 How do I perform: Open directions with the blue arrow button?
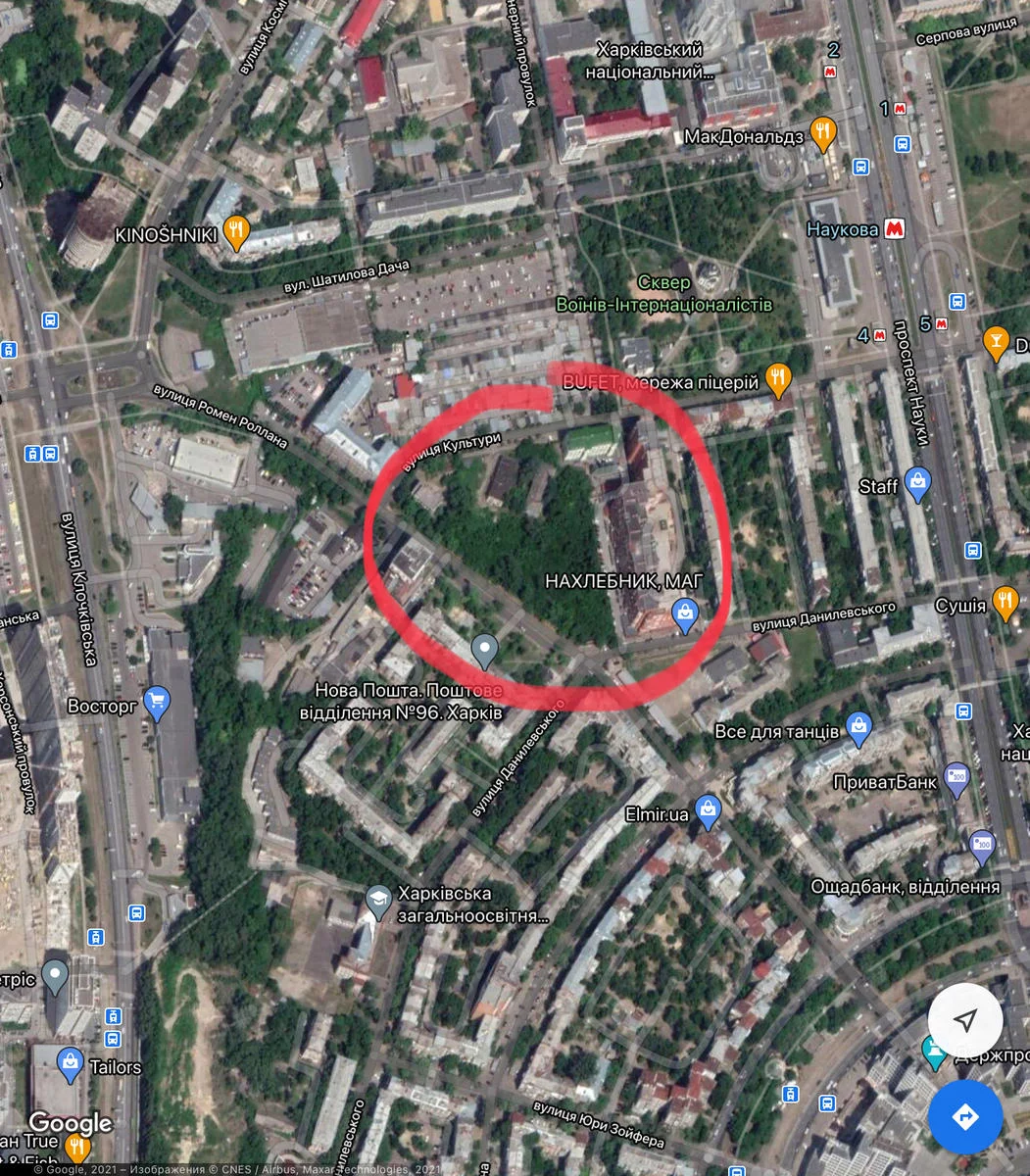tap(965, 1116)
